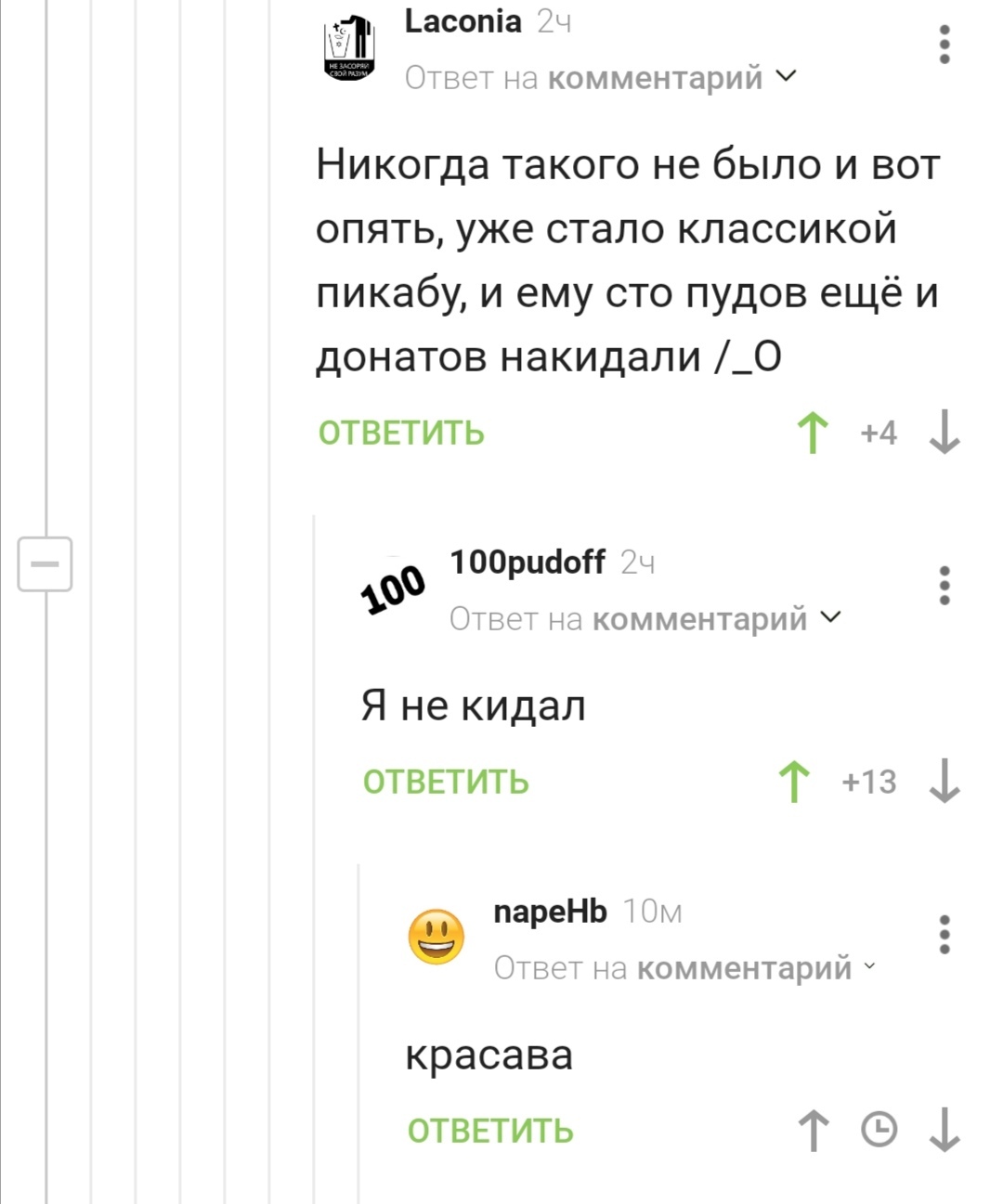Downvote napeHb's comment
This screenshot has width=1003, height=1204.
[944, 1131]
